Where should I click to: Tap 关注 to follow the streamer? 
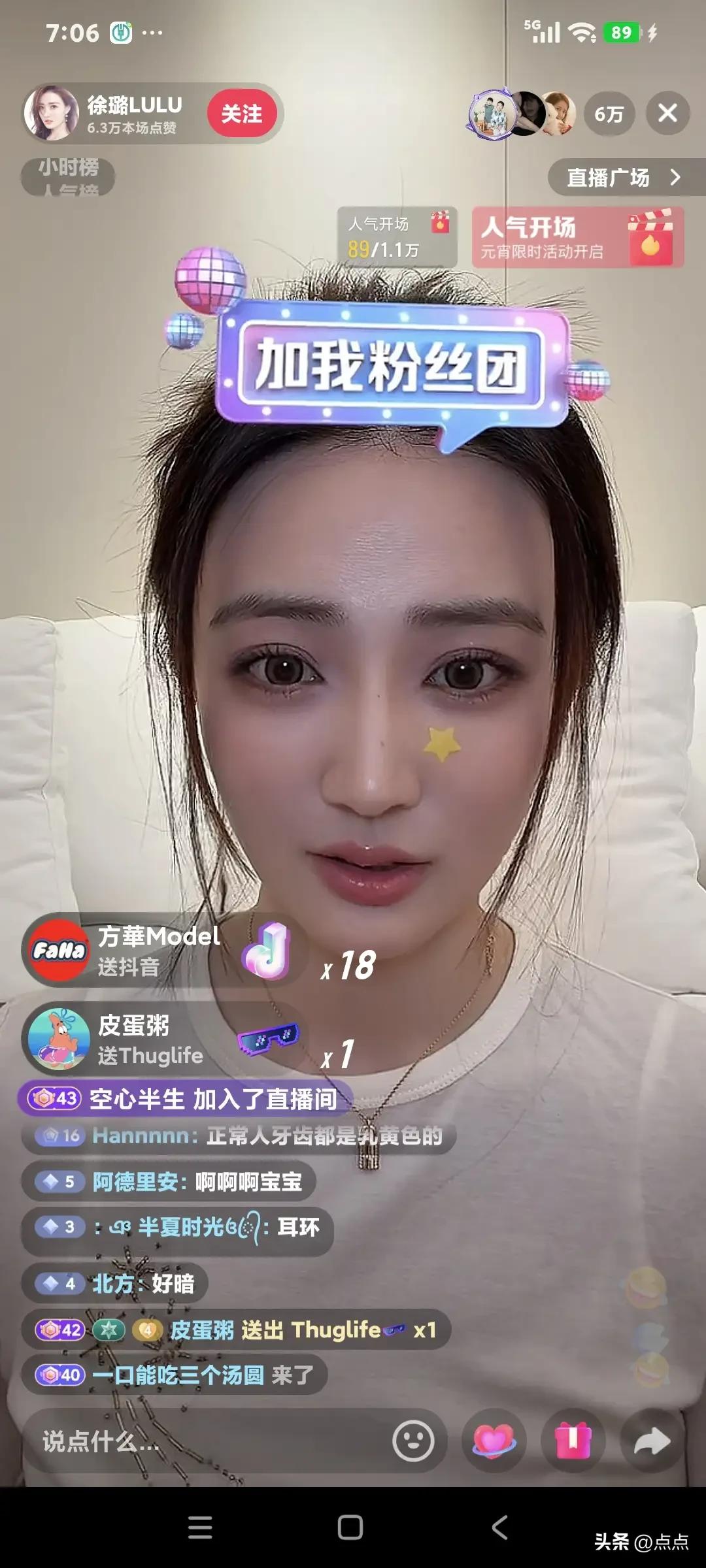pos(243,112)
